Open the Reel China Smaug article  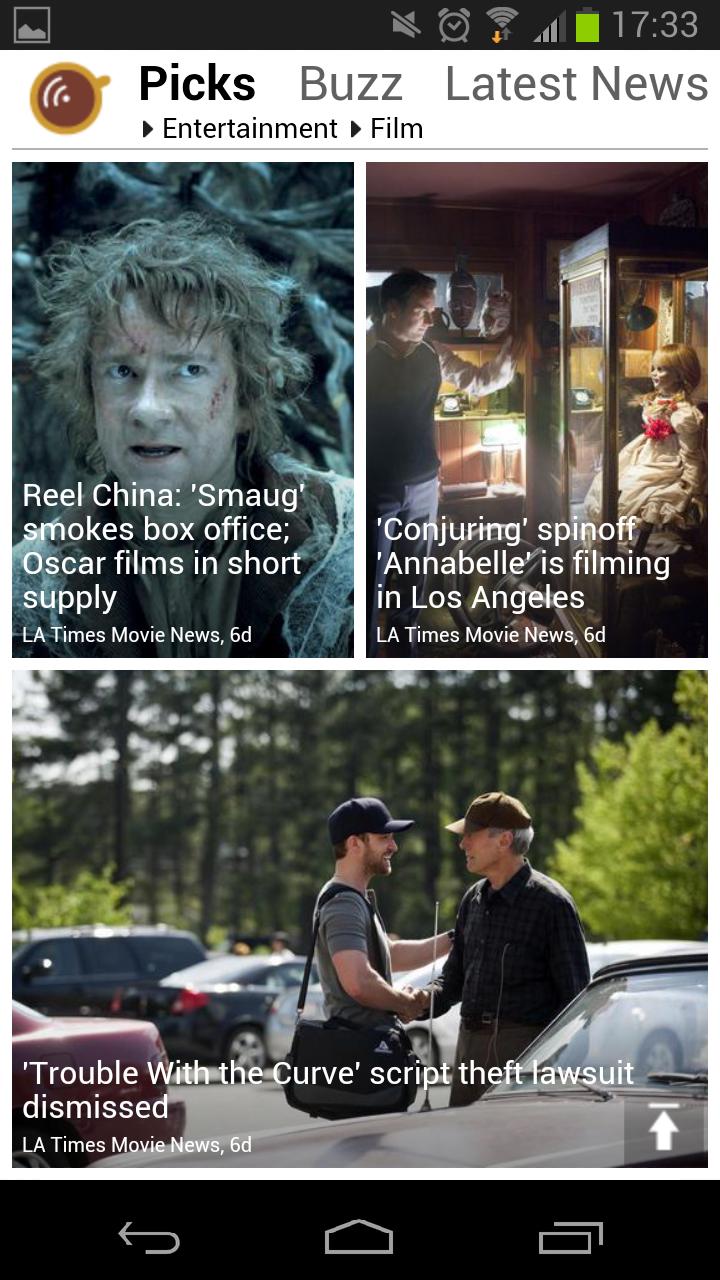[x=182, y=410]
